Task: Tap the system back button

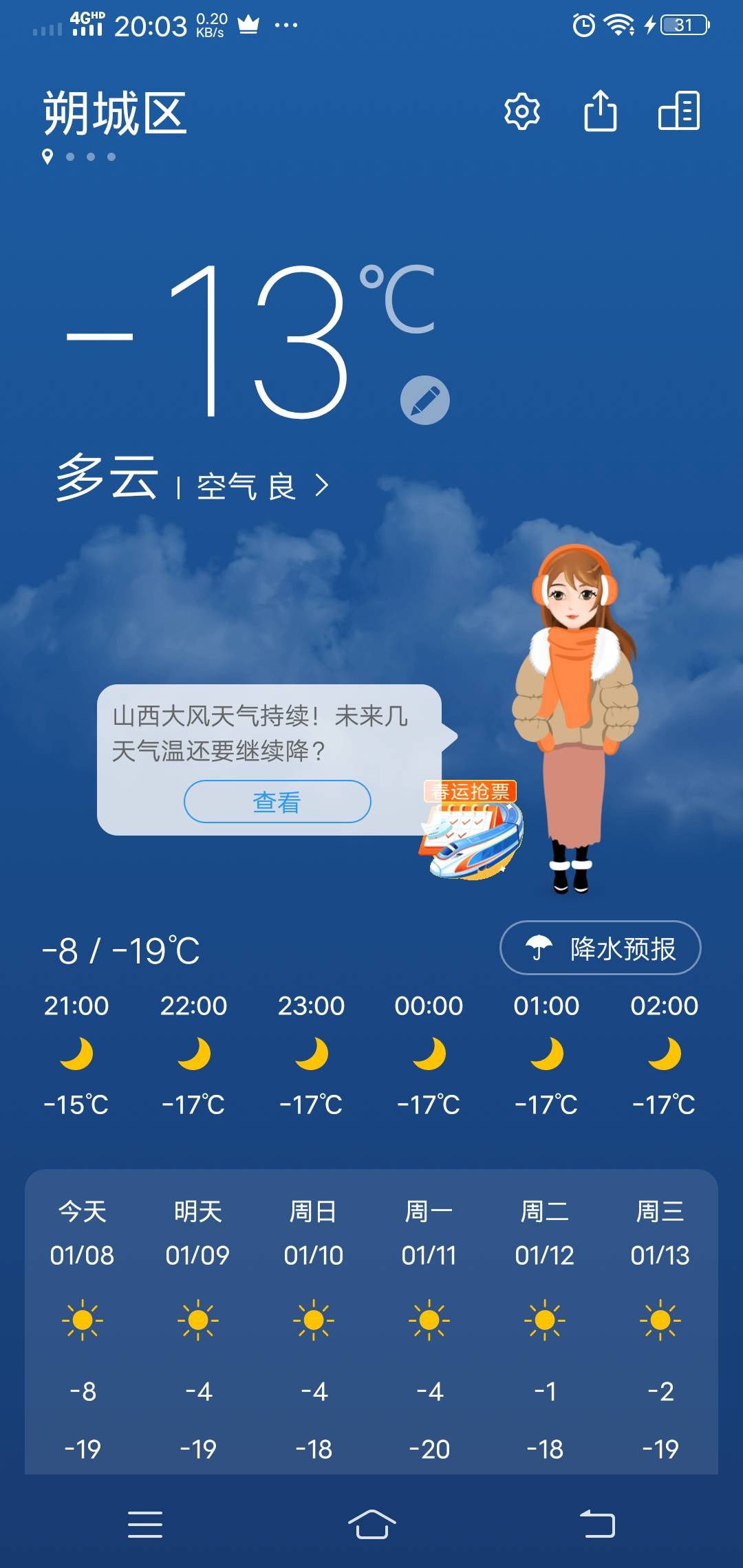Action: coord(597,1524)
